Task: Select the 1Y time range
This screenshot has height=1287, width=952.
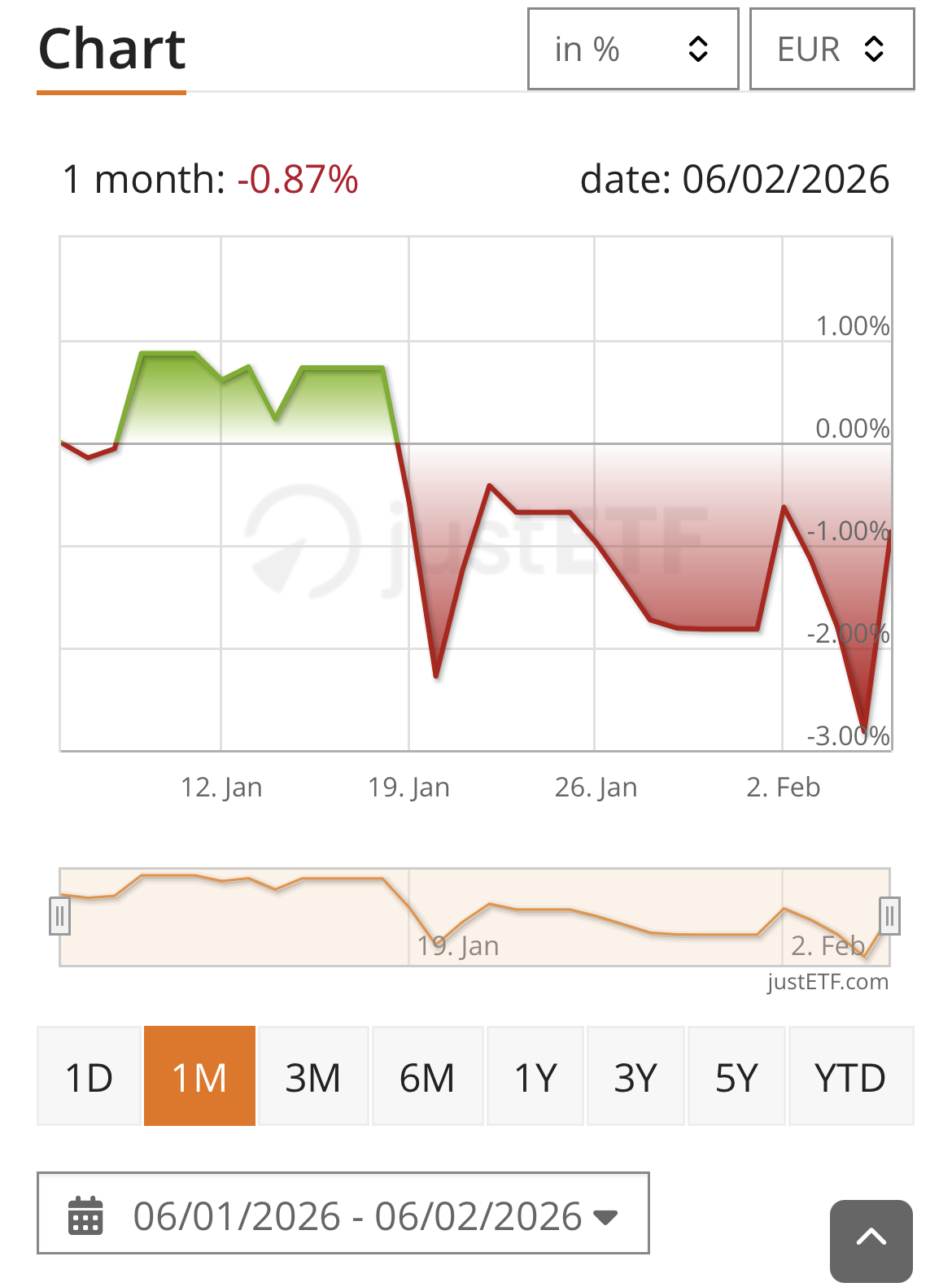Action: (x=535, y=1077)
